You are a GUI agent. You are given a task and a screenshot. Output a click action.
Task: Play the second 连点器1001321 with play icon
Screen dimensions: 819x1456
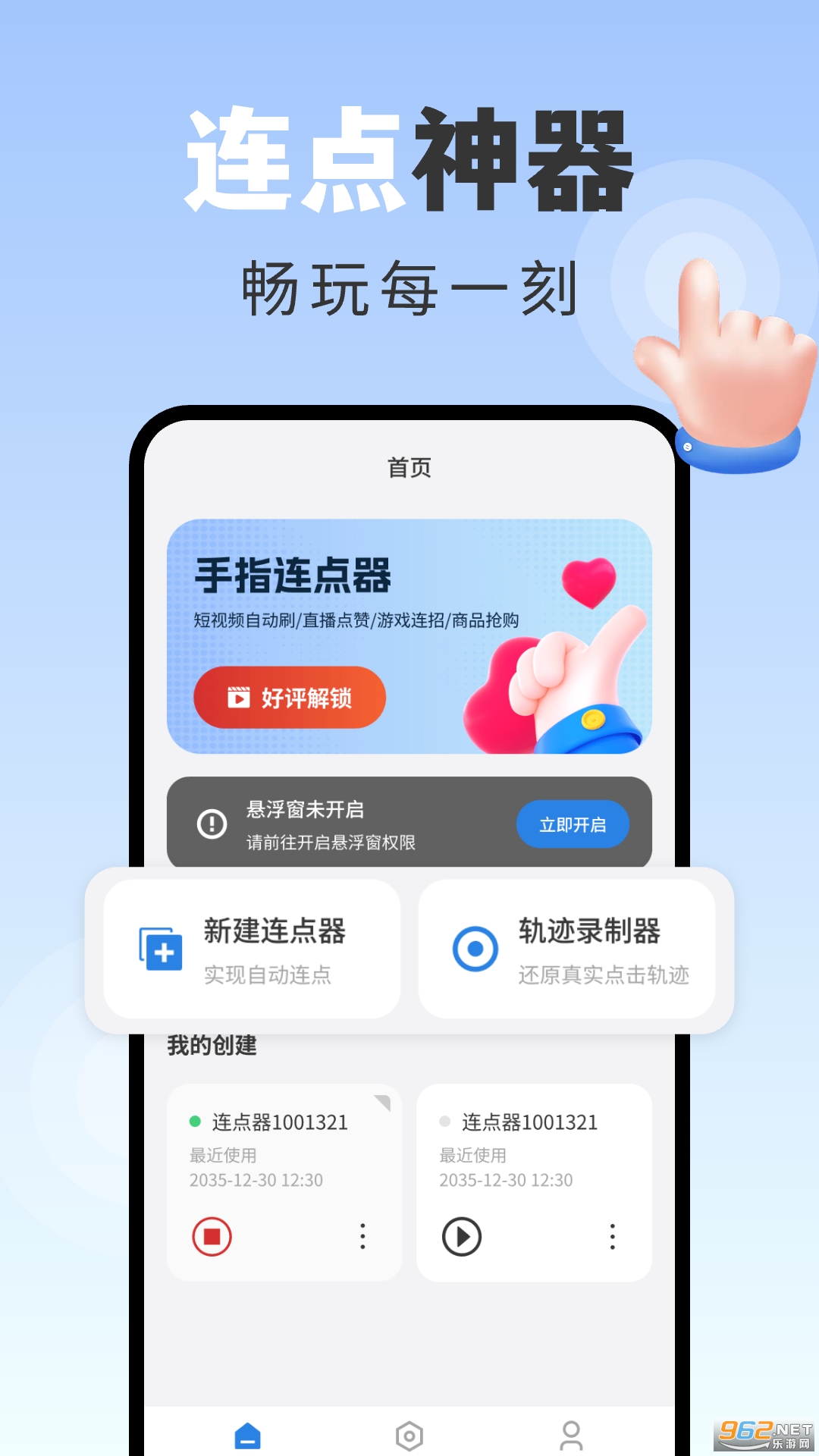[463, 1237]
